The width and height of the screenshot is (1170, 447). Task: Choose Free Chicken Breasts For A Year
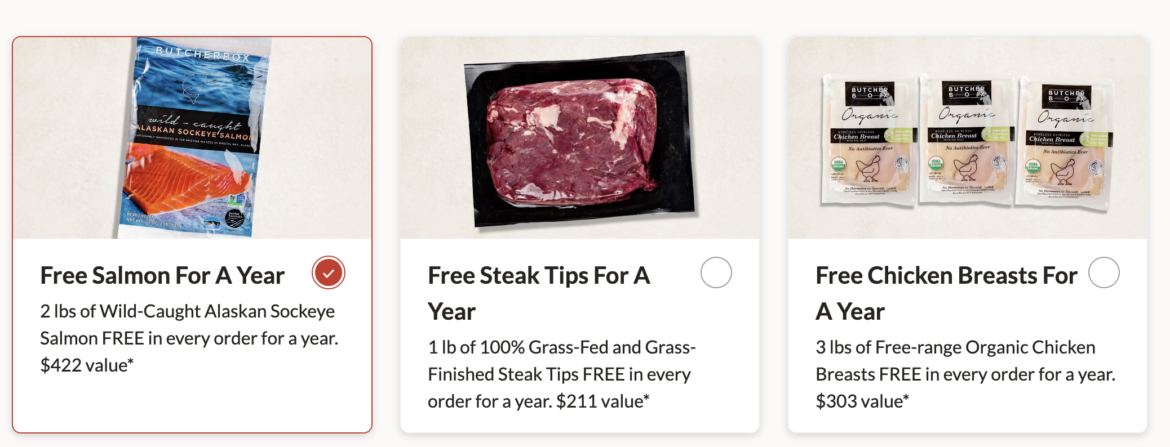(x=1103, y=272)
